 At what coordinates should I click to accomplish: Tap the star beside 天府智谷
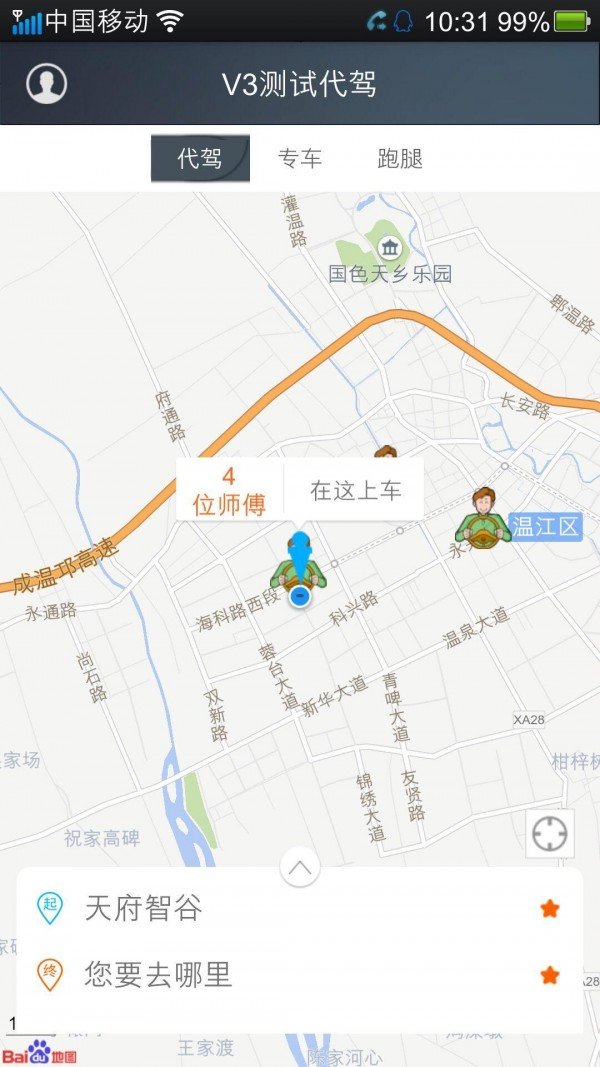click(x=549, y=908)
